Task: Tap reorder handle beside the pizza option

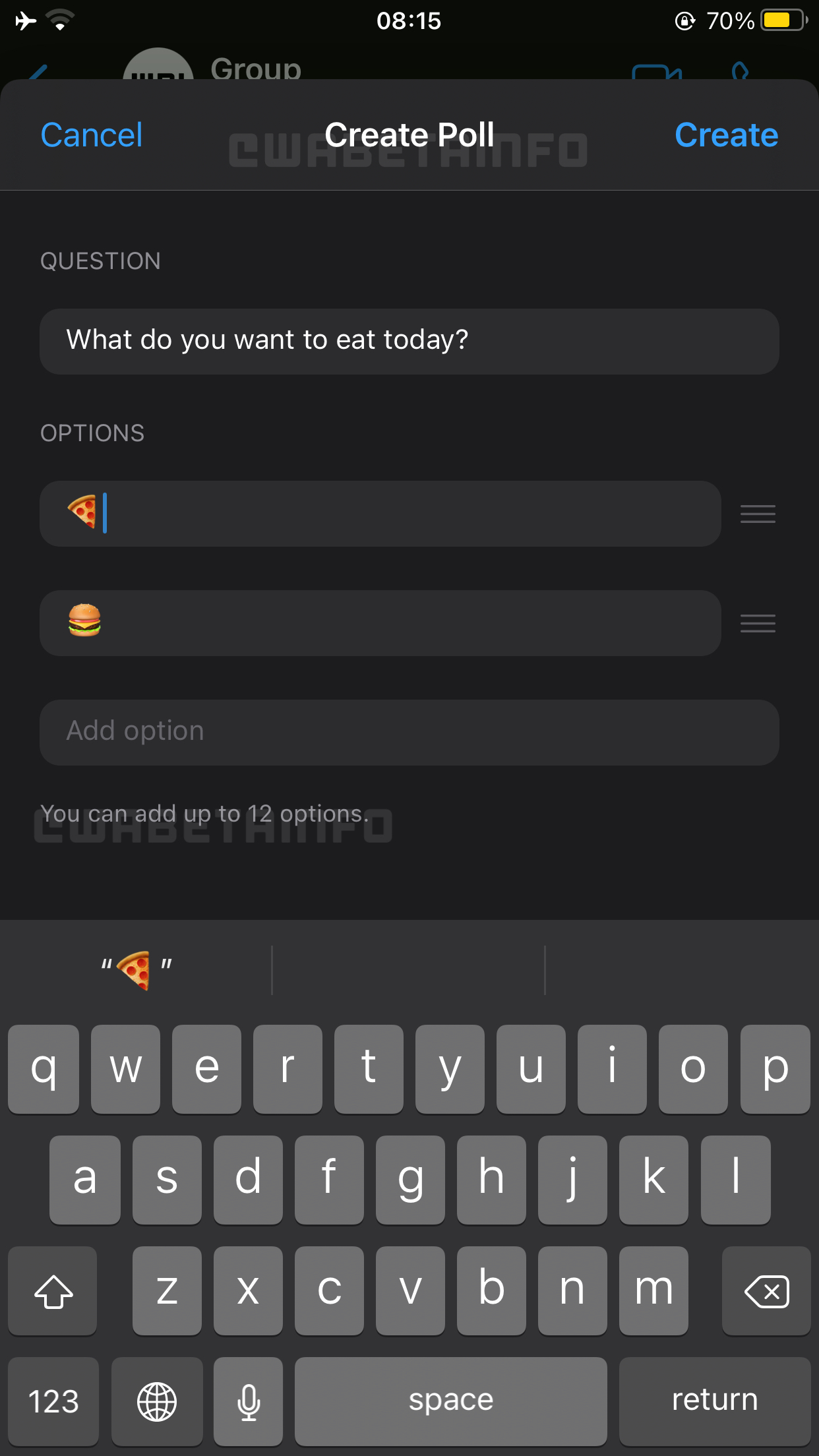Action: point(758,514)
